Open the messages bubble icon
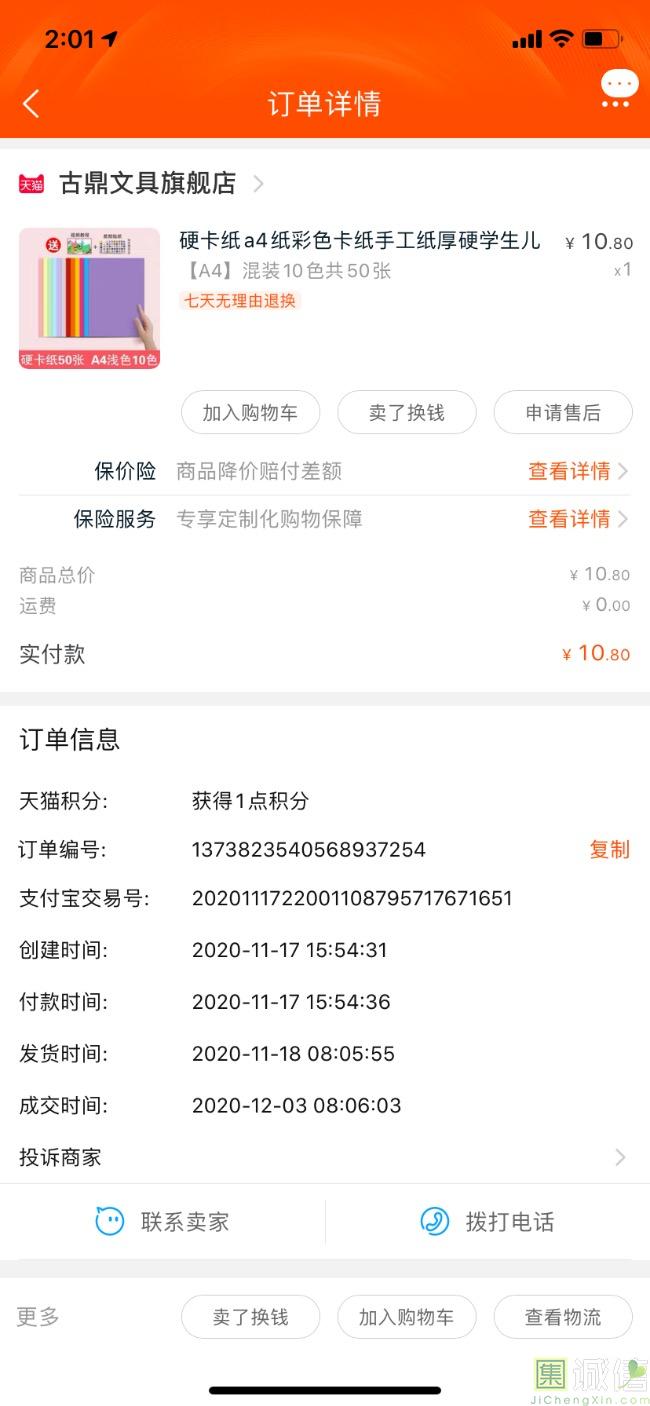The height and width of the screenshot is (1406, 650). tap(619, 88)
